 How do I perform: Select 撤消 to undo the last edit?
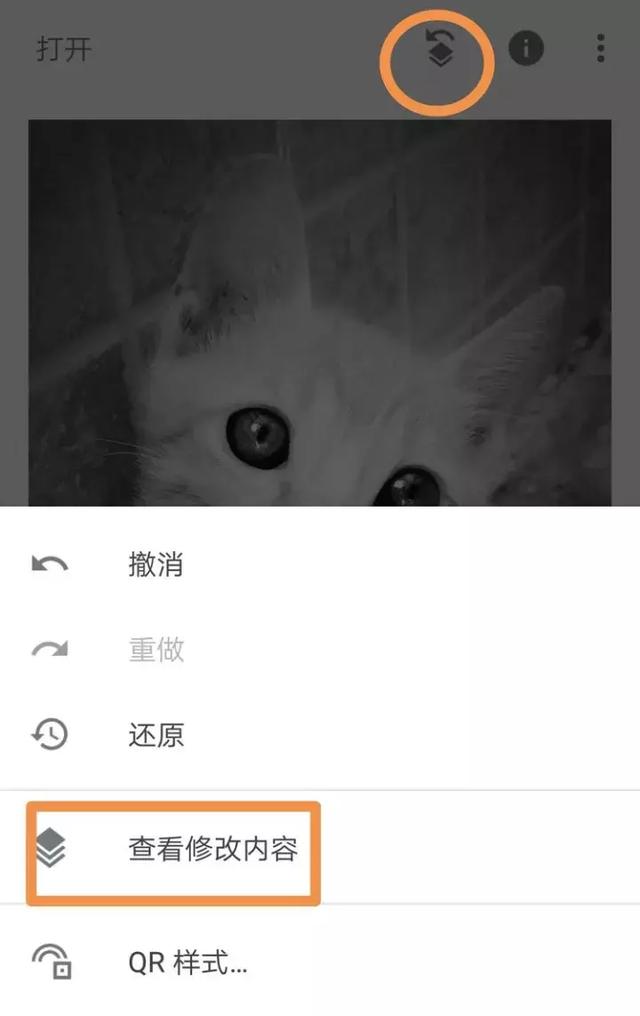[x=155, y=565]
